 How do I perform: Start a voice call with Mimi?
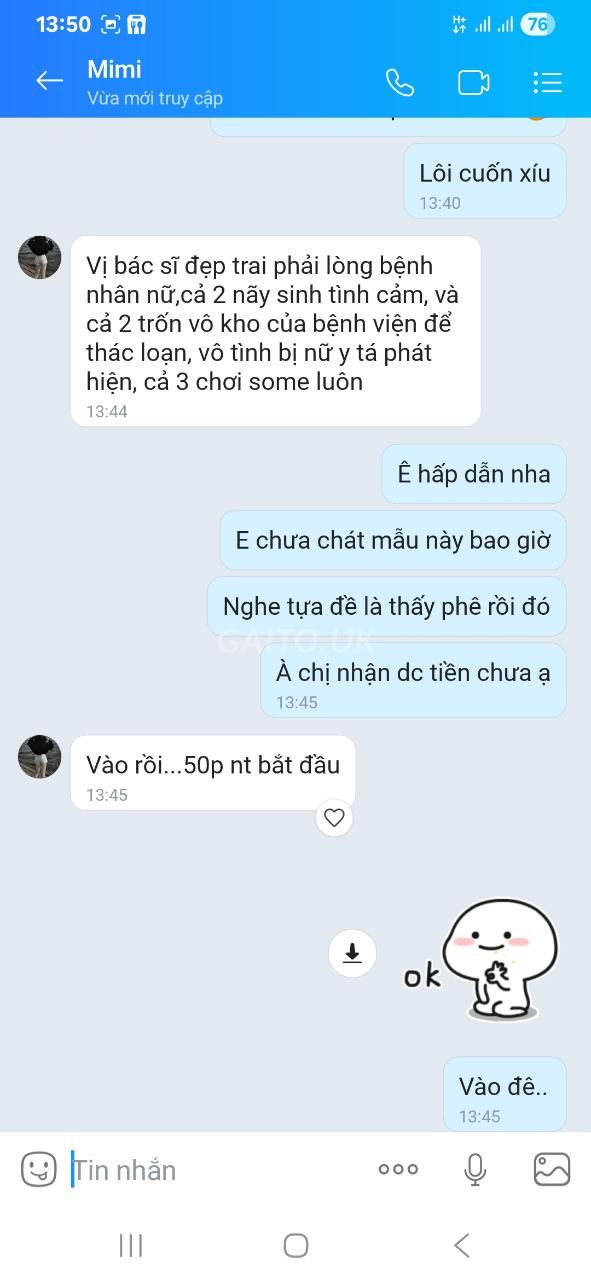pos(400,82)
